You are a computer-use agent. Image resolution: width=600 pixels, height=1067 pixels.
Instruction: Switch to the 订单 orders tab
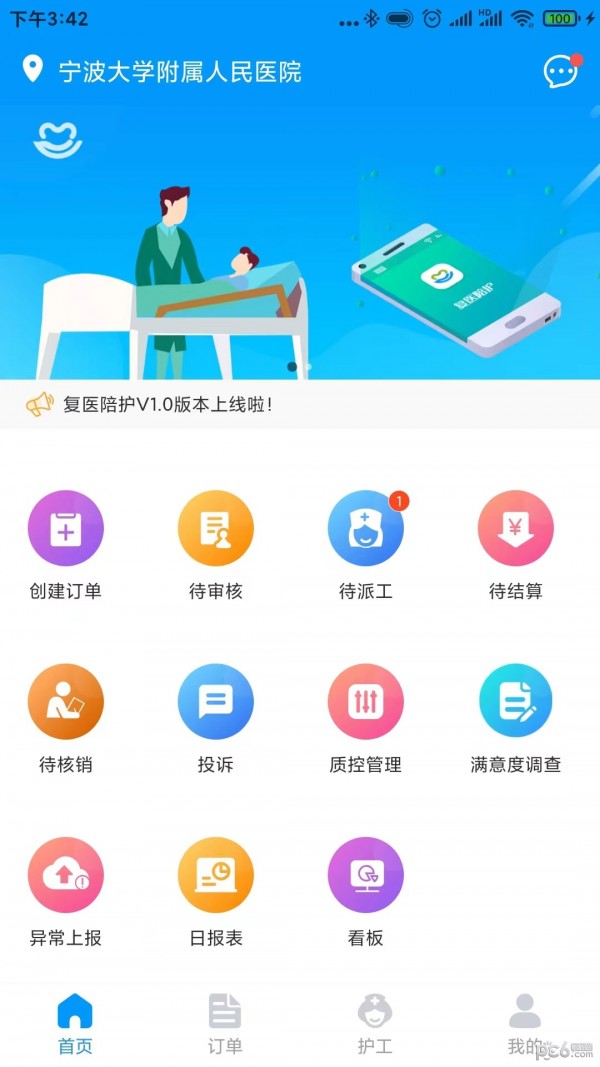point(225,1024)
